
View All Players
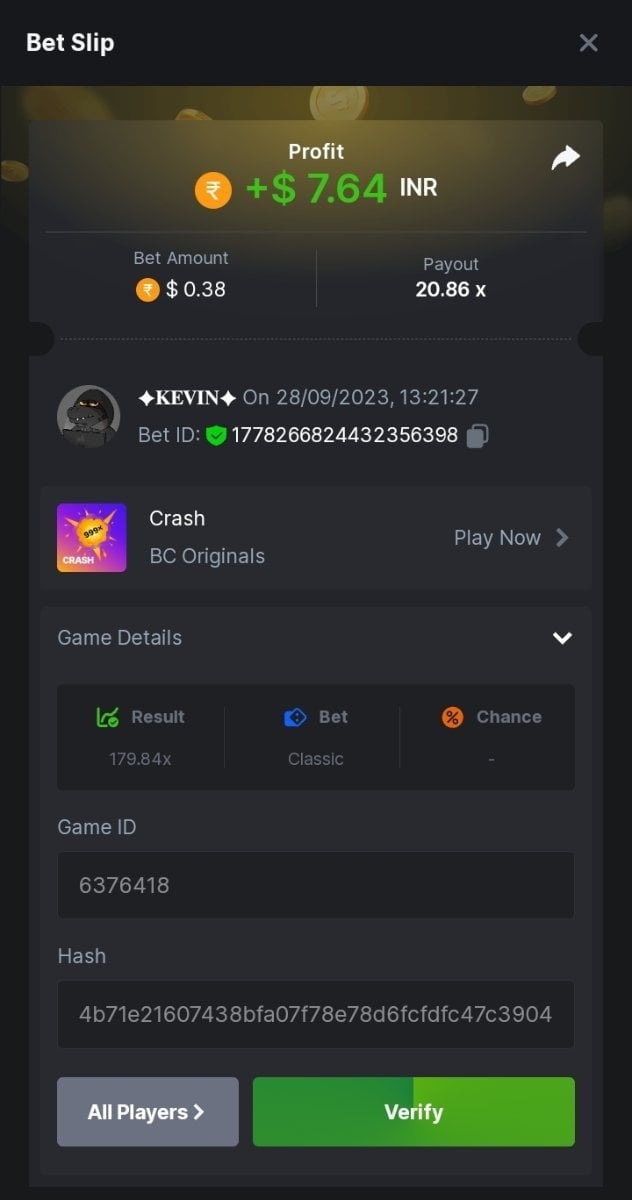[x=147, y=1111]
